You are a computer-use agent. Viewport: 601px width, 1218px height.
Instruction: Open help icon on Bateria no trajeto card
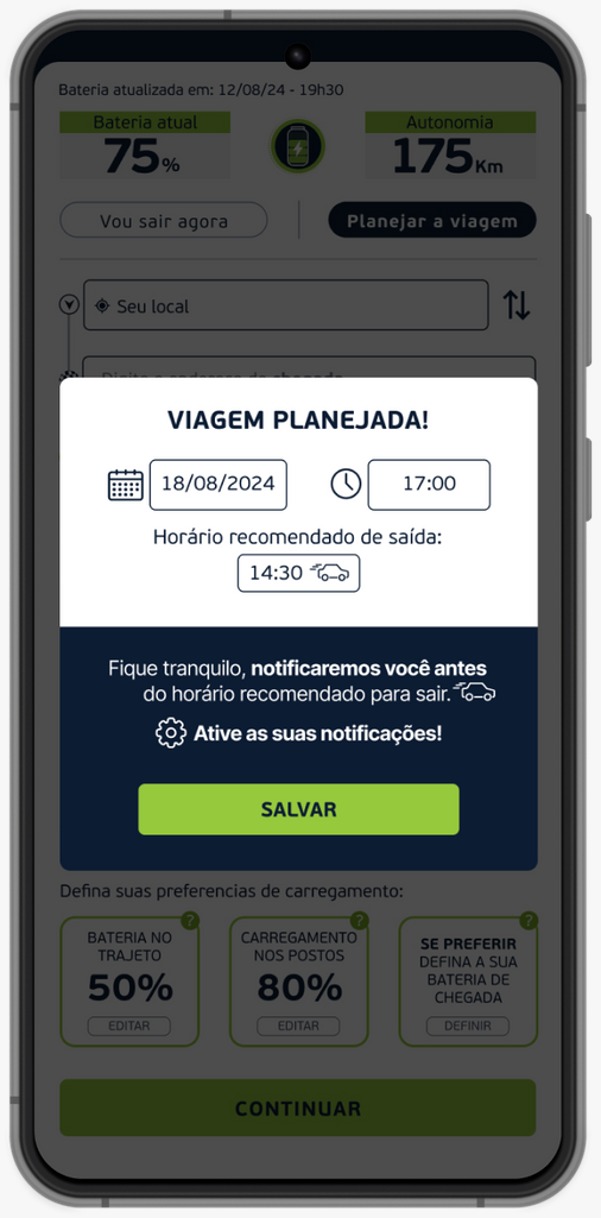(x=190, y=921)
